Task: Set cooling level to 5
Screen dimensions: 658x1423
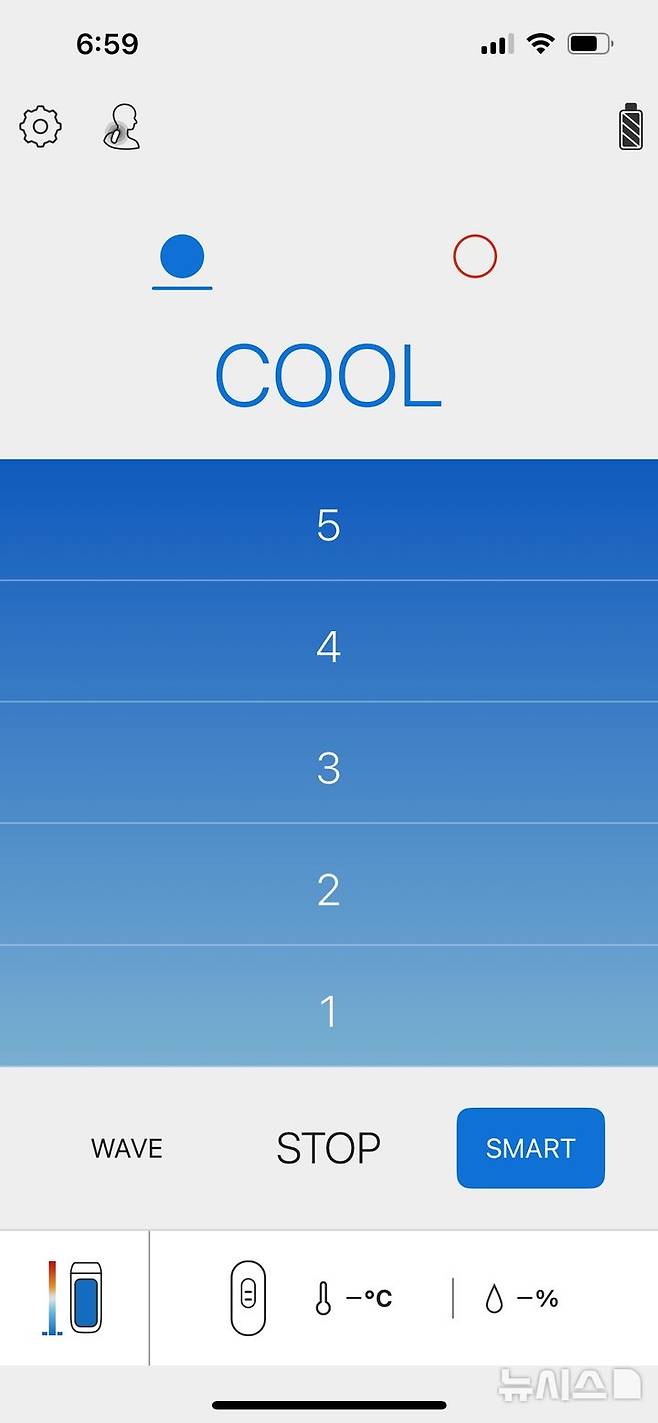Action: (329, 522)
